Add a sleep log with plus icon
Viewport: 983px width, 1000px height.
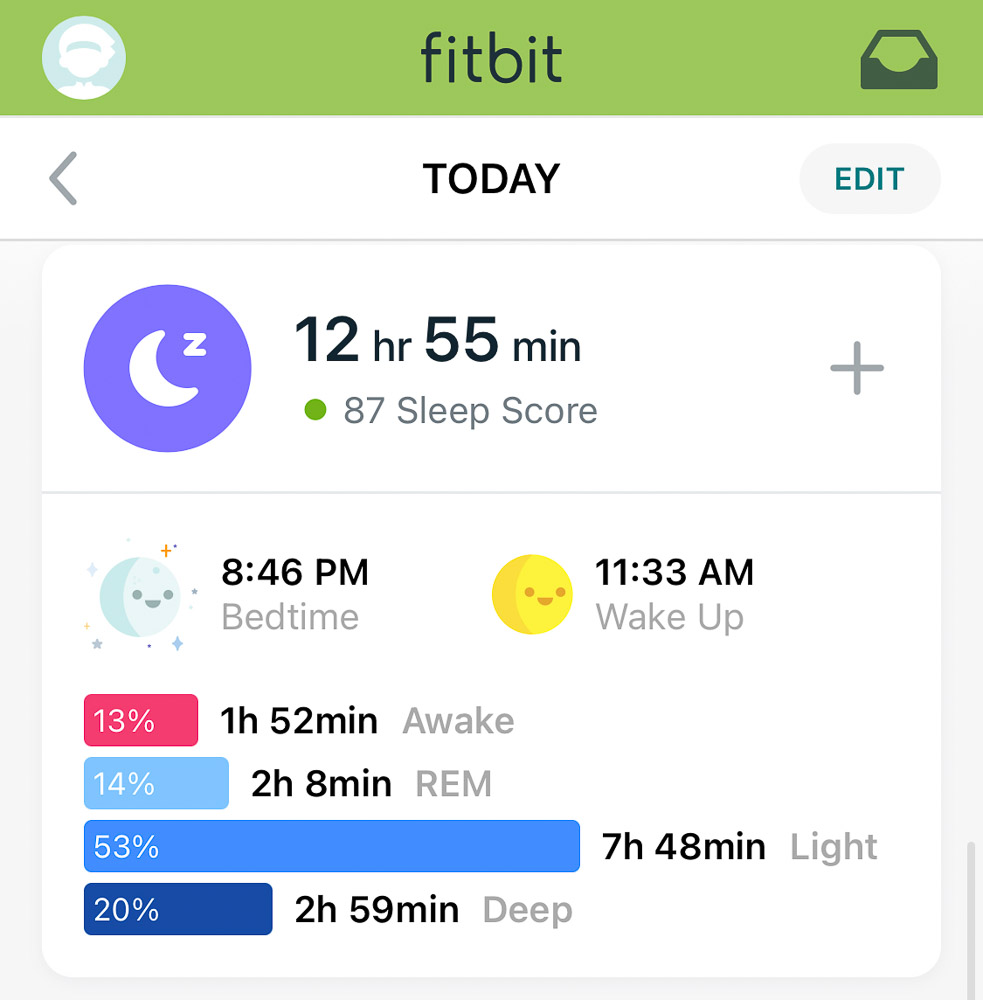[857, 368]
